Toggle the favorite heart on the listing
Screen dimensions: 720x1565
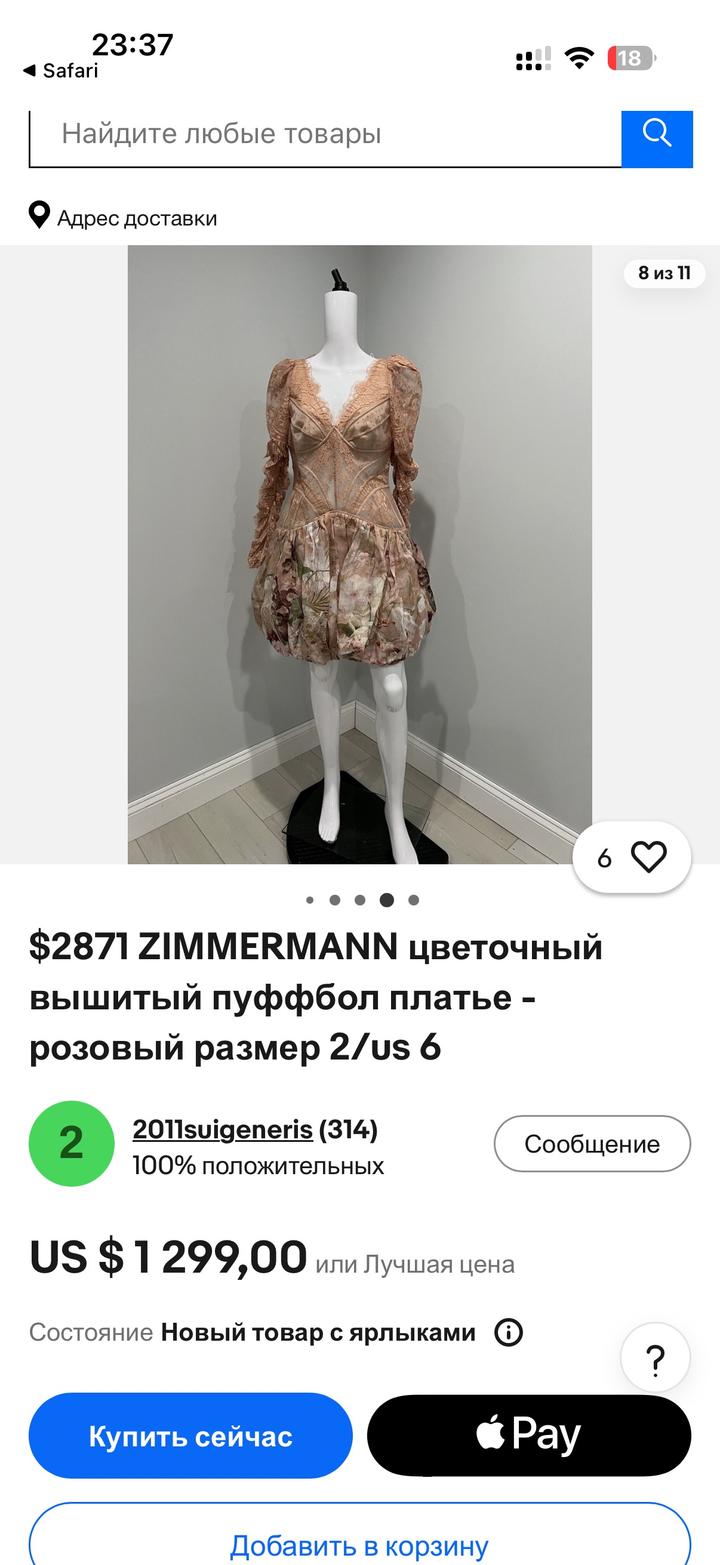pos(651,856)
